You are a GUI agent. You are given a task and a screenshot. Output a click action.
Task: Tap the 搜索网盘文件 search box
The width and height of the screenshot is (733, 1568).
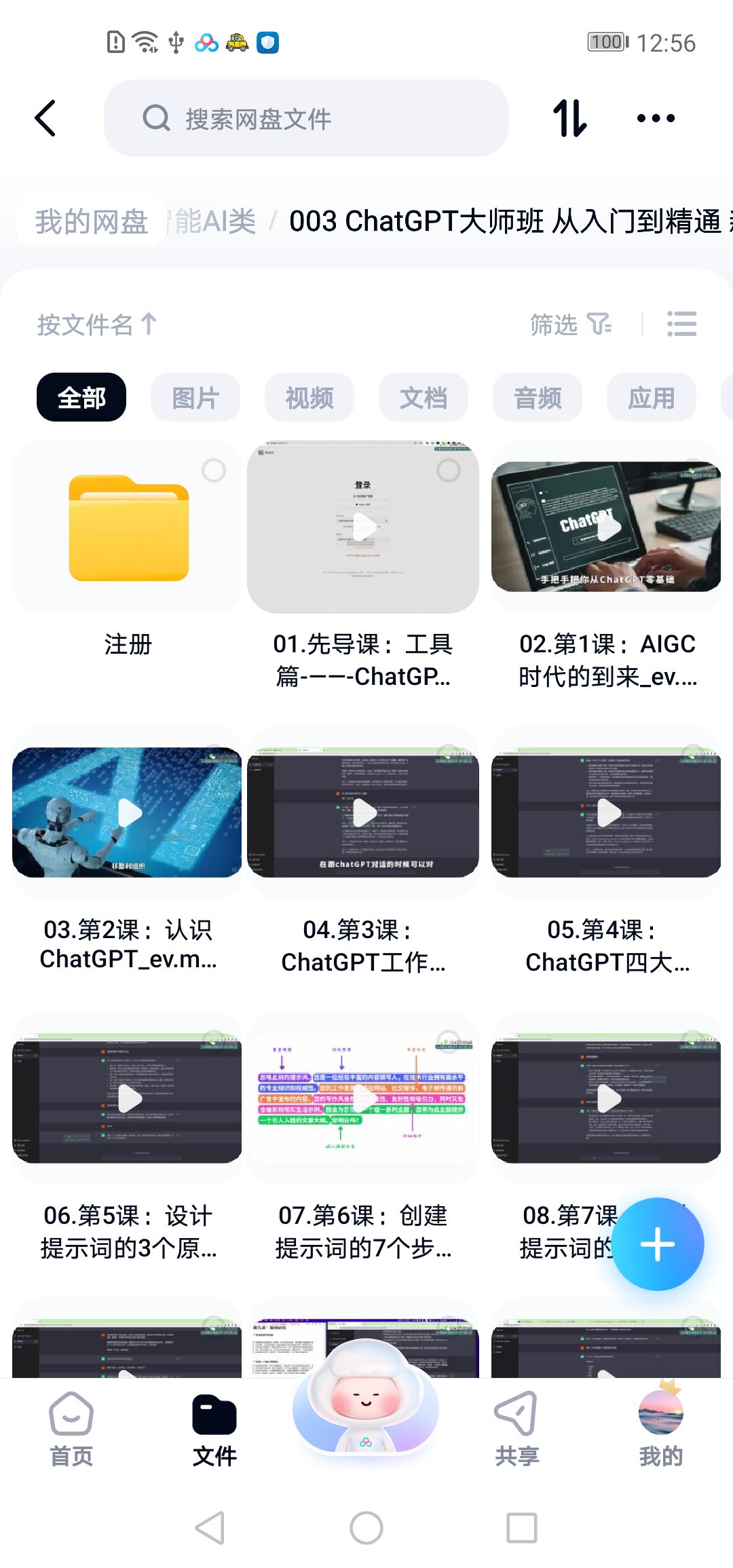click(305, 118)
